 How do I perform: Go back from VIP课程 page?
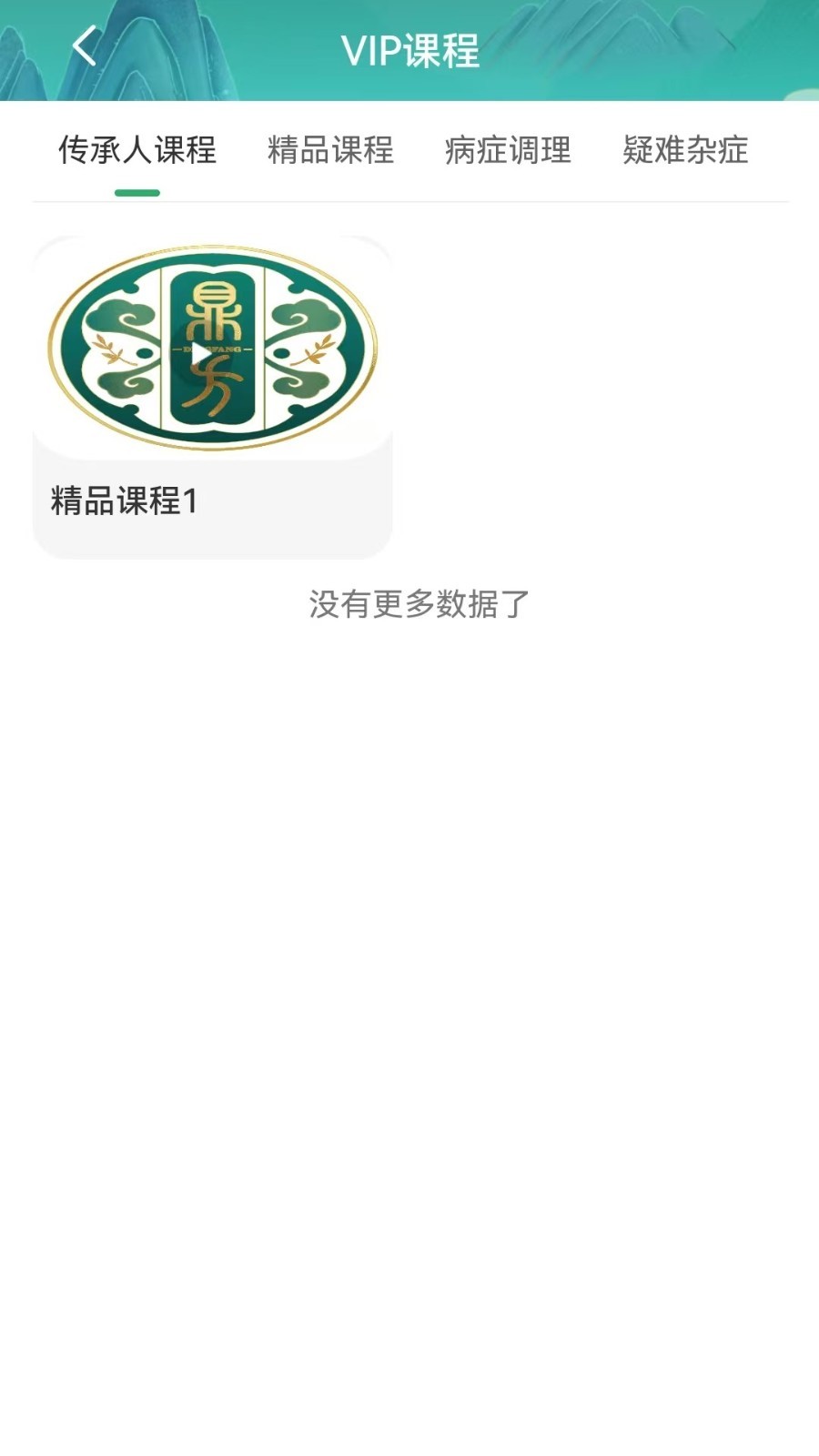tap(85, 46)
